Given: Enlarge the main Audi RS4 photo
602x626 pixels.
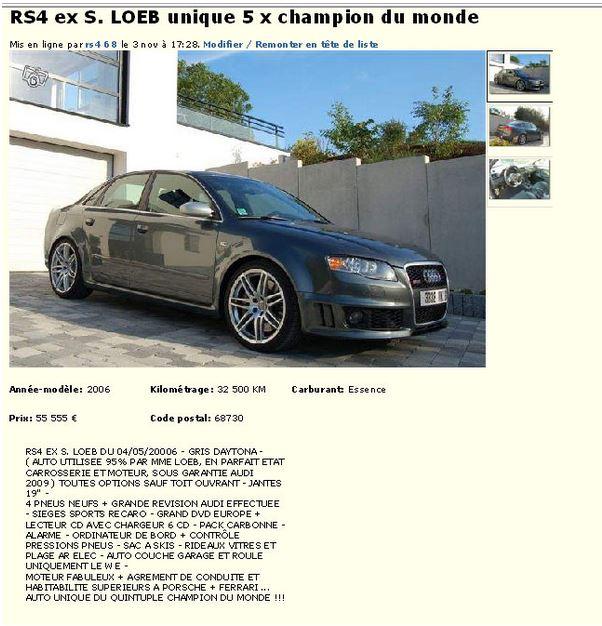Looking at the screenshot, I should tap(247, 209).
